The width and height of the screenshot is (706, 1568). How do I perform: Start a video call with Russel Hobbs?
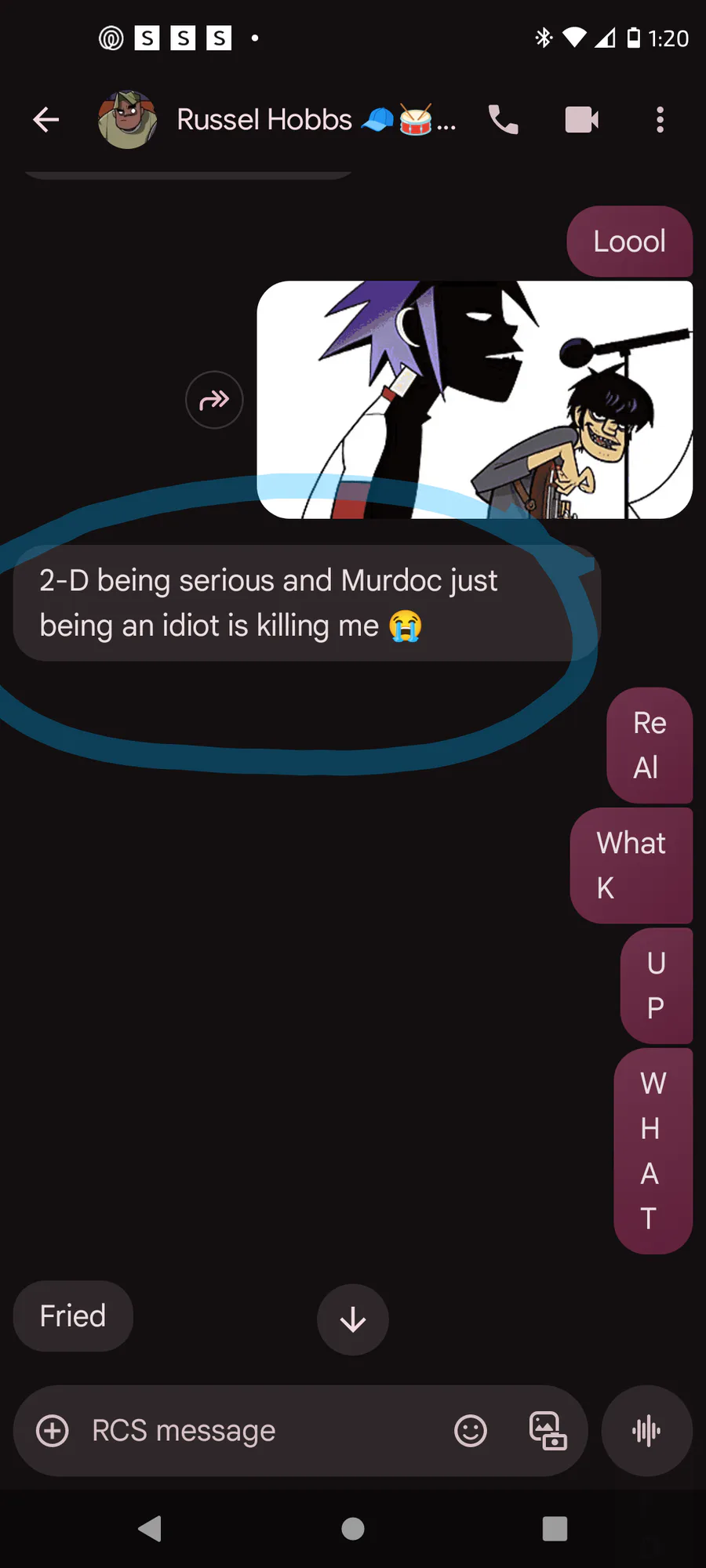[x=582, y=119]
